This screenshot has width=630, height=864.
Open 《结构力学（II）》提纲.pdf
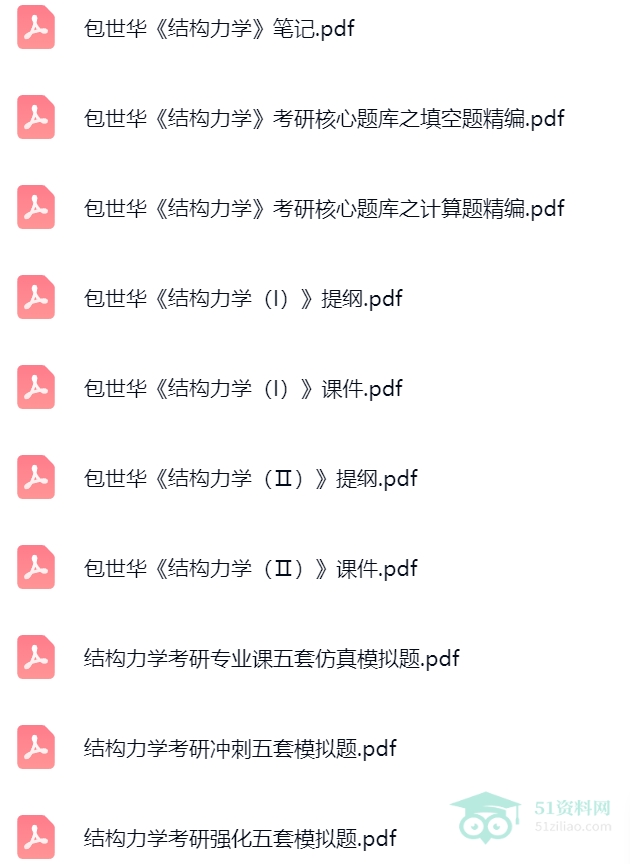[x=251, y=478]
